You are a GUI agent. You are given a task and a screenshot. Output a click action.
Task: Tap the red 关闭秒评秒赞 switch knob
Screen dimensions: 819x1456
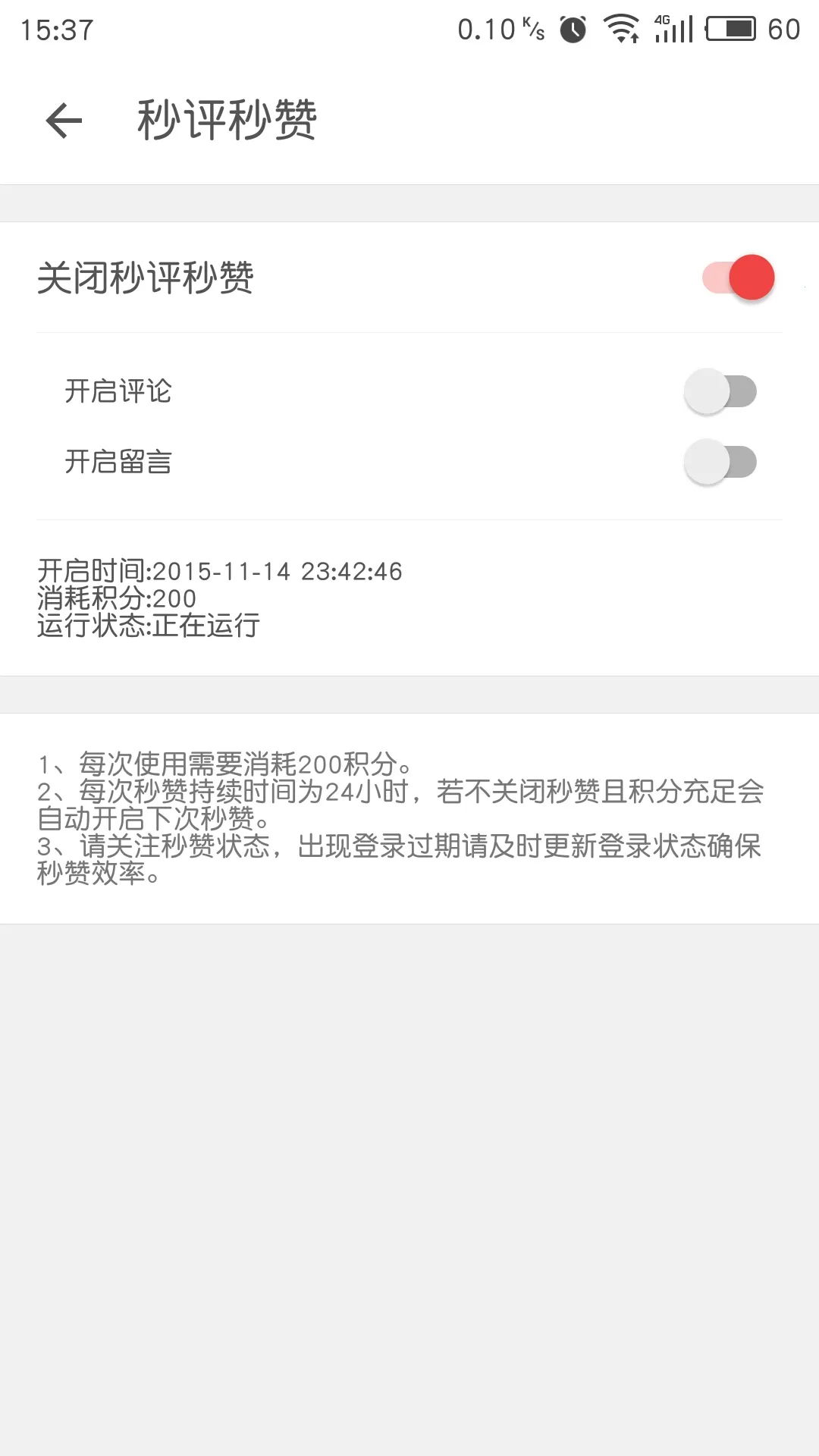(751, 277)
